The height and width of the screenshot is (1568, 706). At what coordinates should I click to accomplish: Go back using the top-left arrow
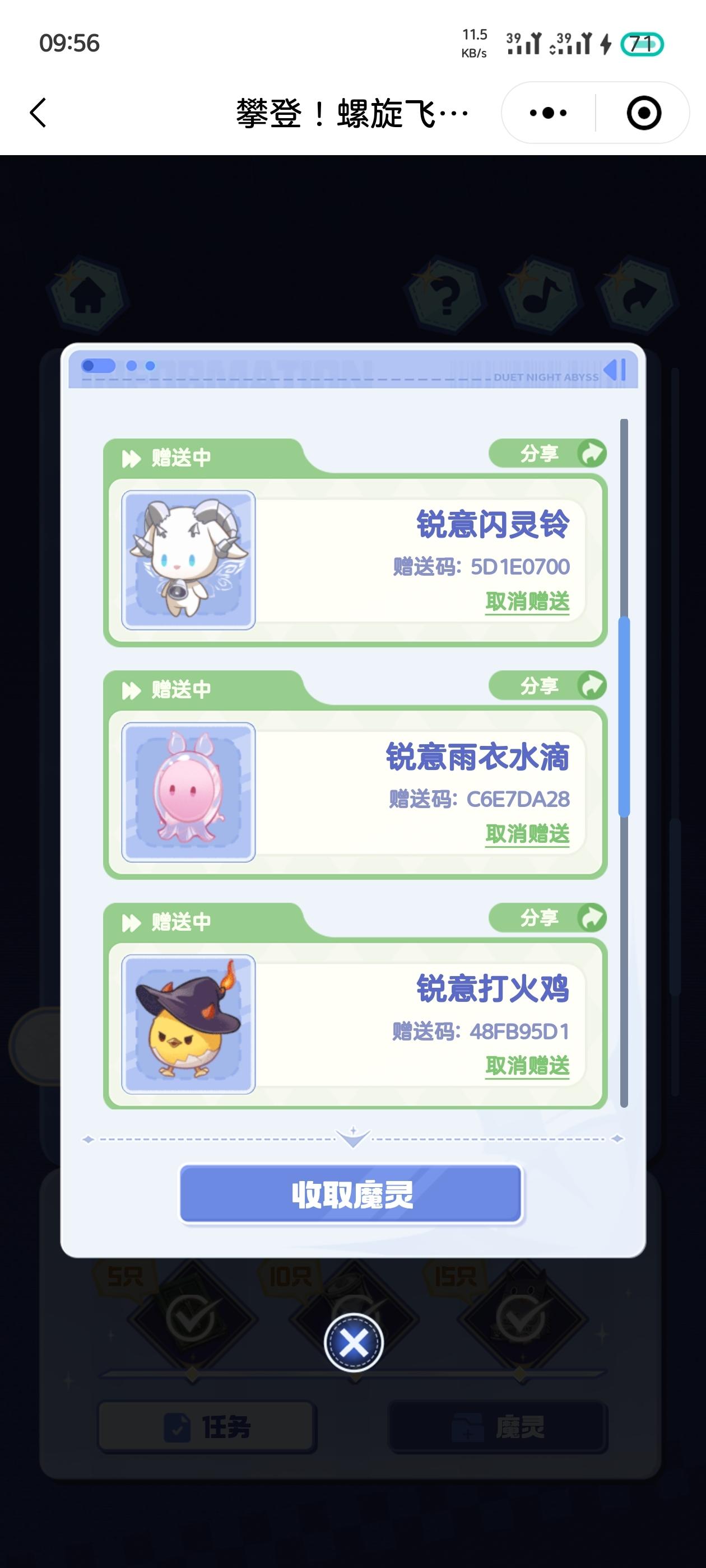[x=38, y=113]
